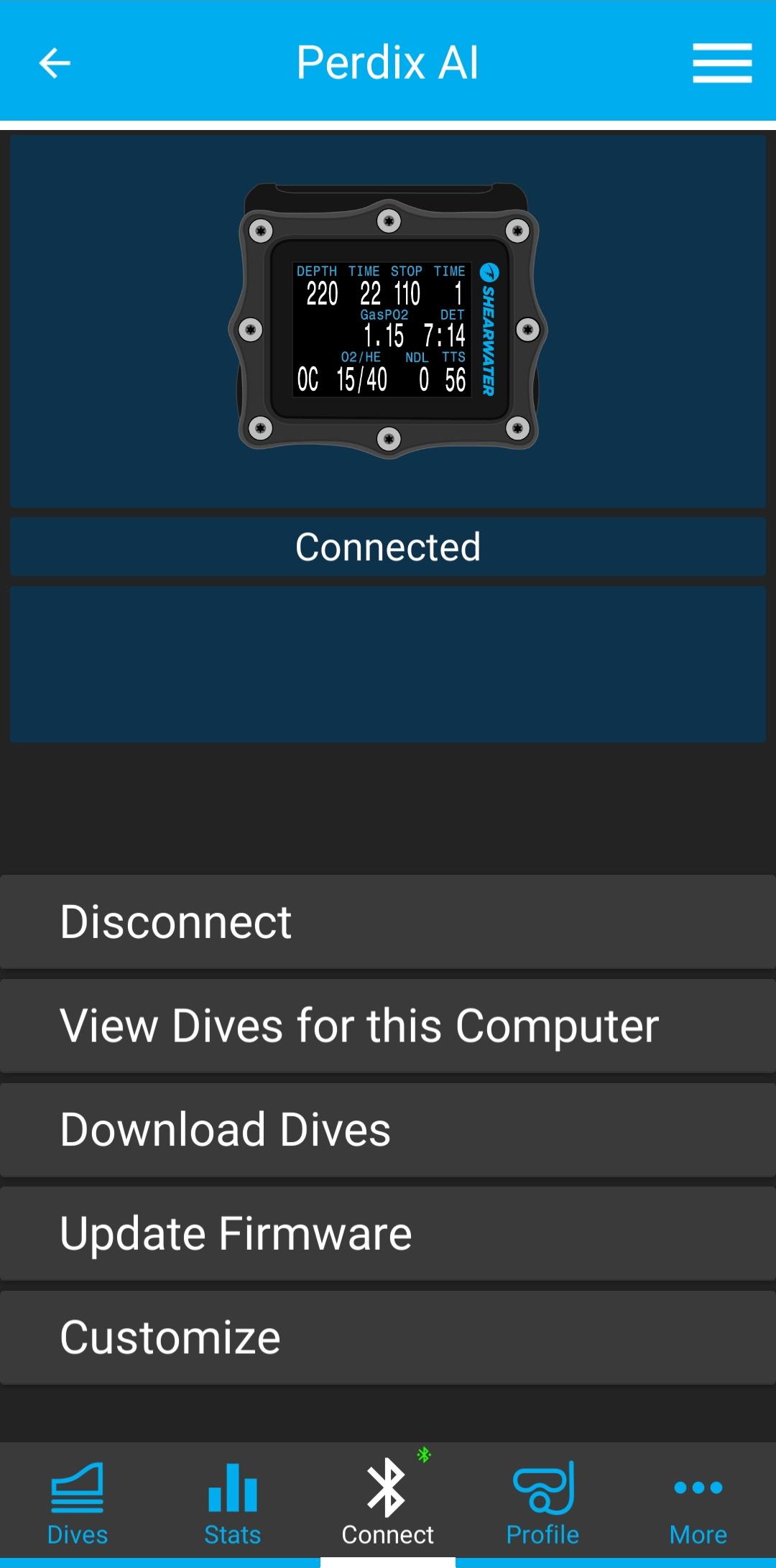Open the hamburger menu
The image size is (776, 1568).
[x=722, y=63]
